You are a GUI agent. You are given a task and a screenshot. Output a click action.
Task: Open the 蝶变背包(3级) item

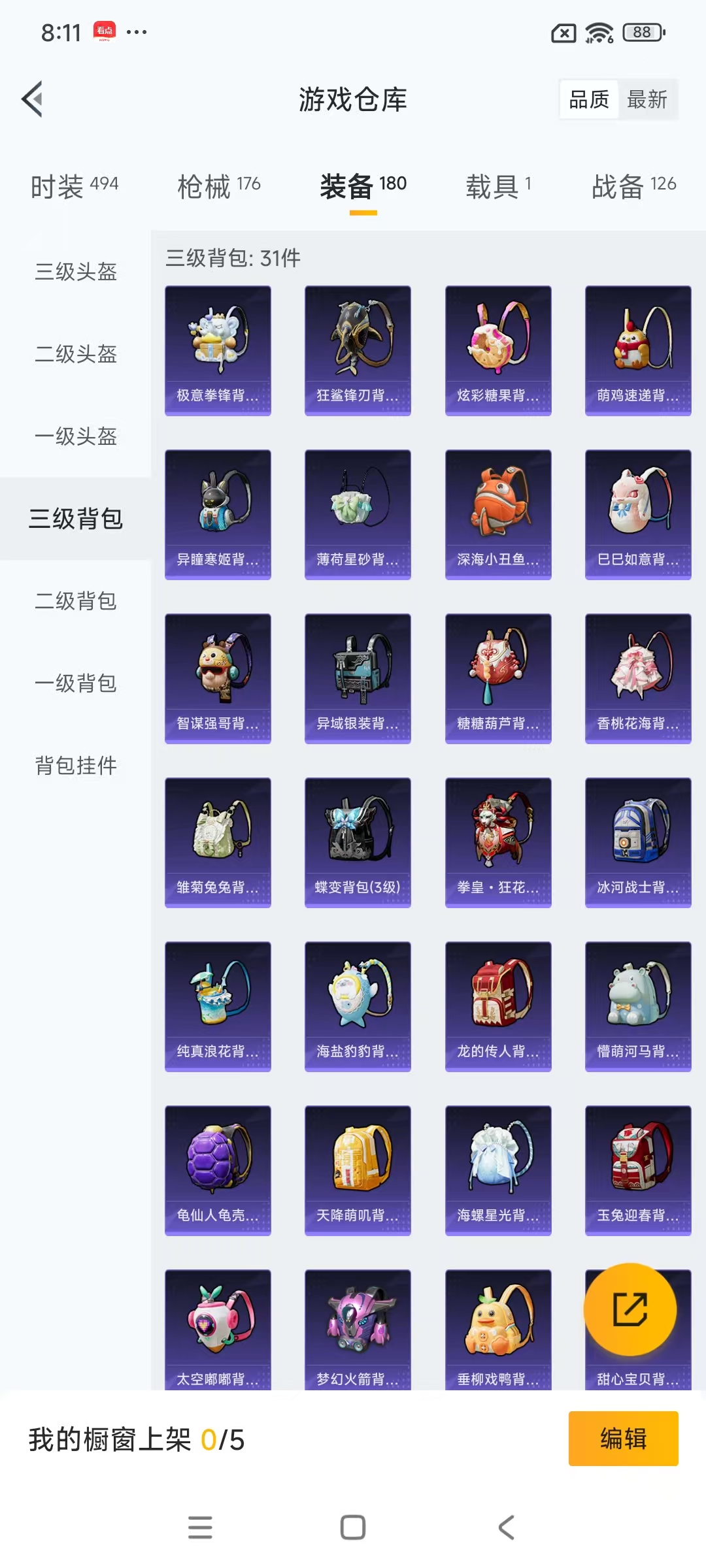pyautogui.click(x=357, y=843)
